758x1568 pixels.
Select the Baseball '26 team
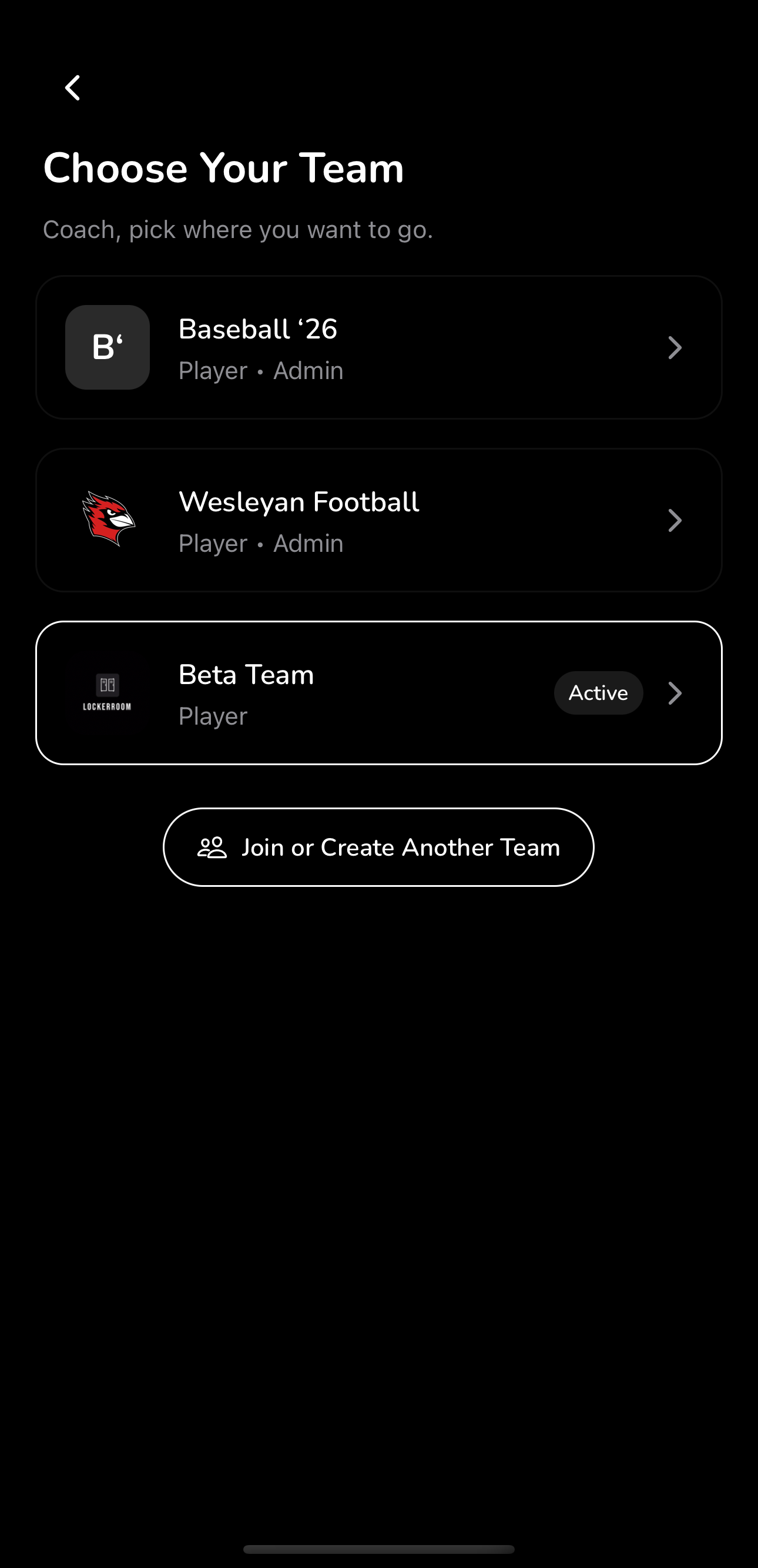click(378, 347)
